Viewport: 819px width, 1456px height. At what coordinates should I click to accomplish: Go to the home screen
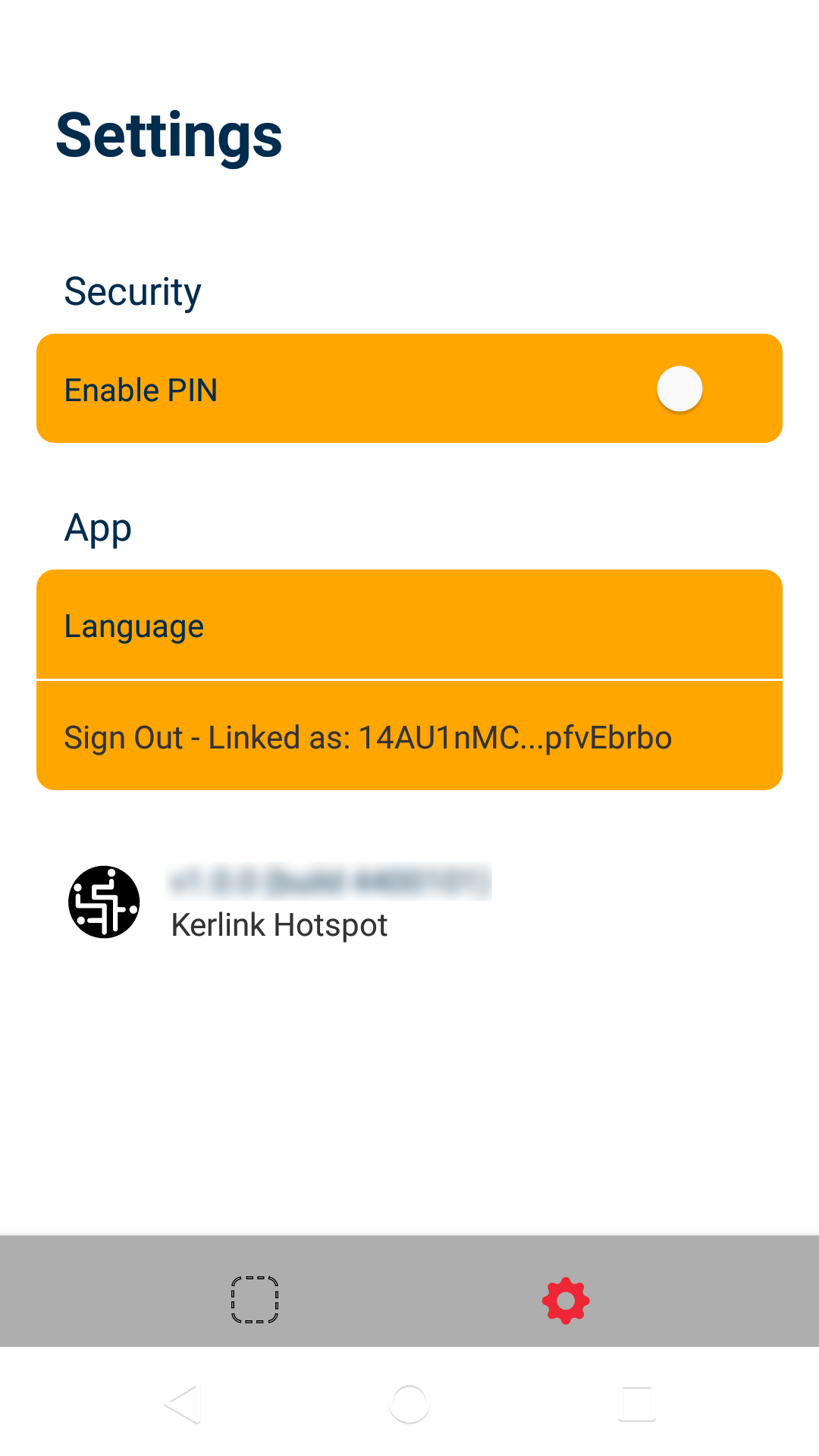pyautogui.click(x=409, y=1404)
